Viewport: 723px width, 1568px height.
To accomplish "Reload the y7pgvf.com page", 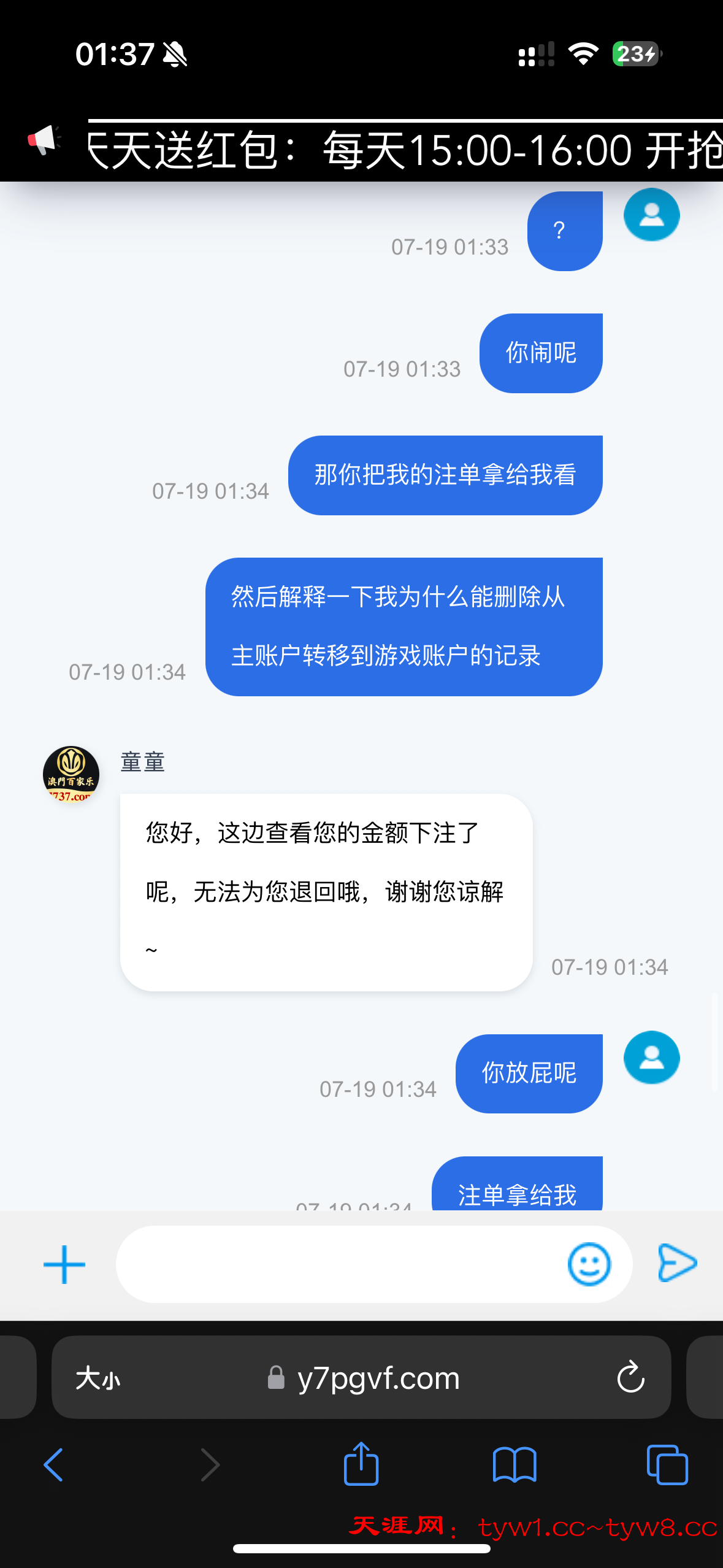I will tap(630, 1377).
